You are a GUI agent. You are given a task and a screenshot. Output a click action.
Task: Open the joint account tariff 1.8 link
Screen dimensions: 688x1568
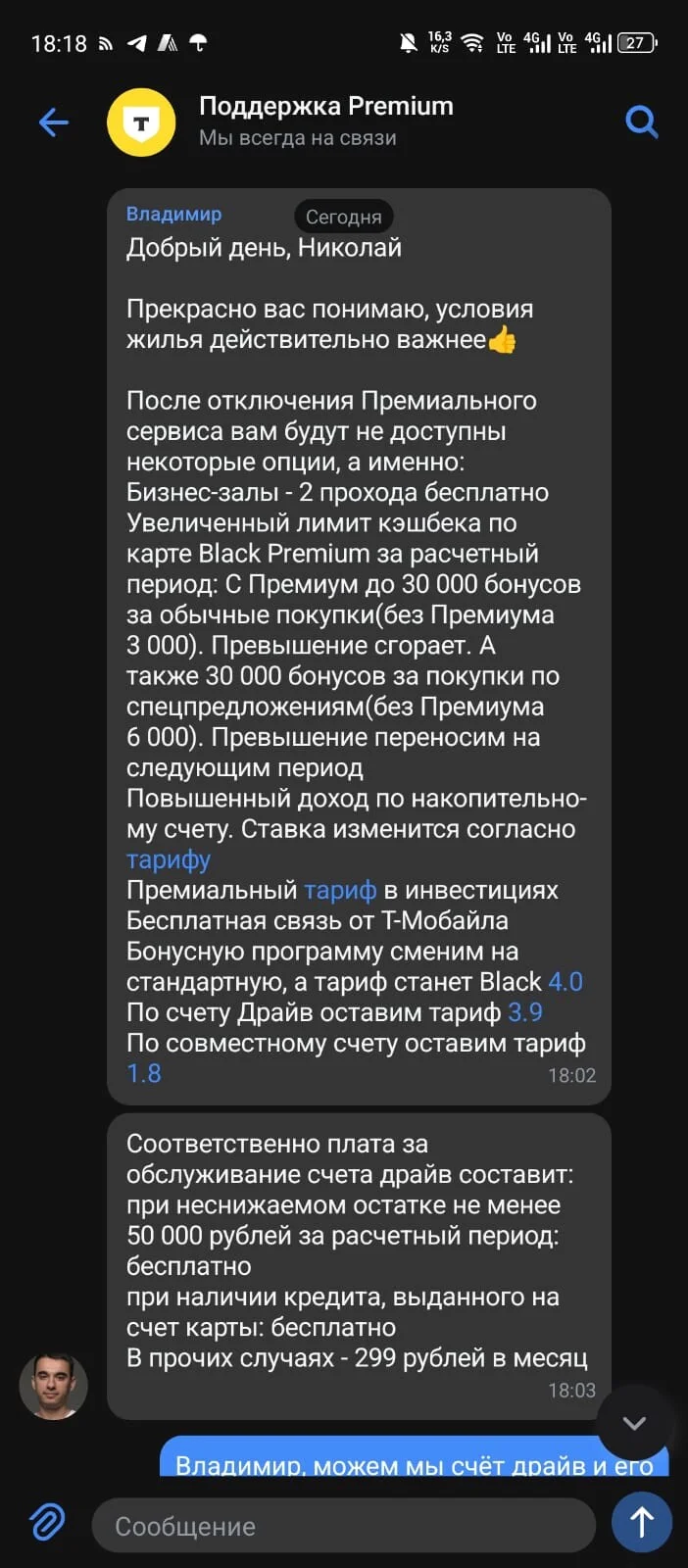point(144,1074)
